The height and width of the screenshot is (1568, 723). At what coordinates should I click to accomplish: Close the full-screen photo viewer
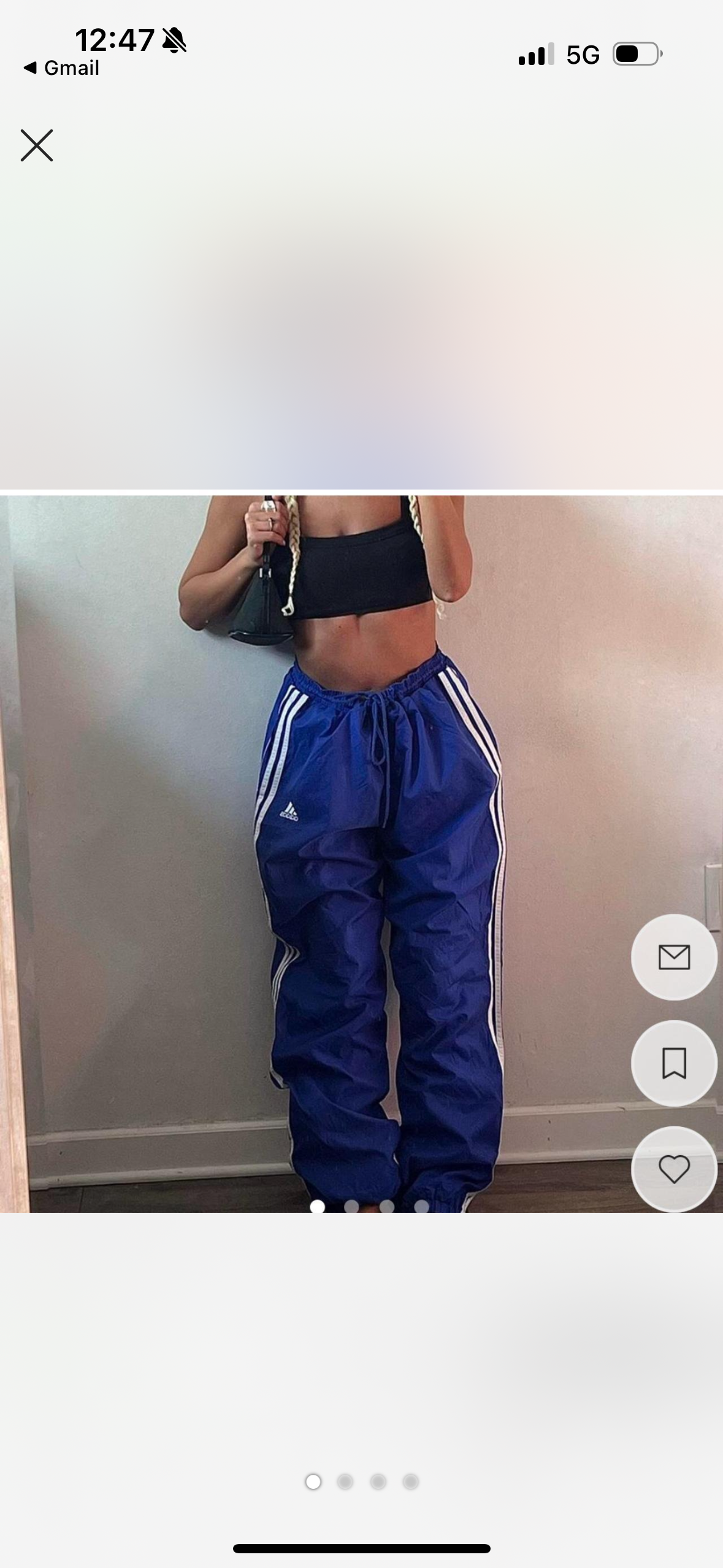coord(37,145)
